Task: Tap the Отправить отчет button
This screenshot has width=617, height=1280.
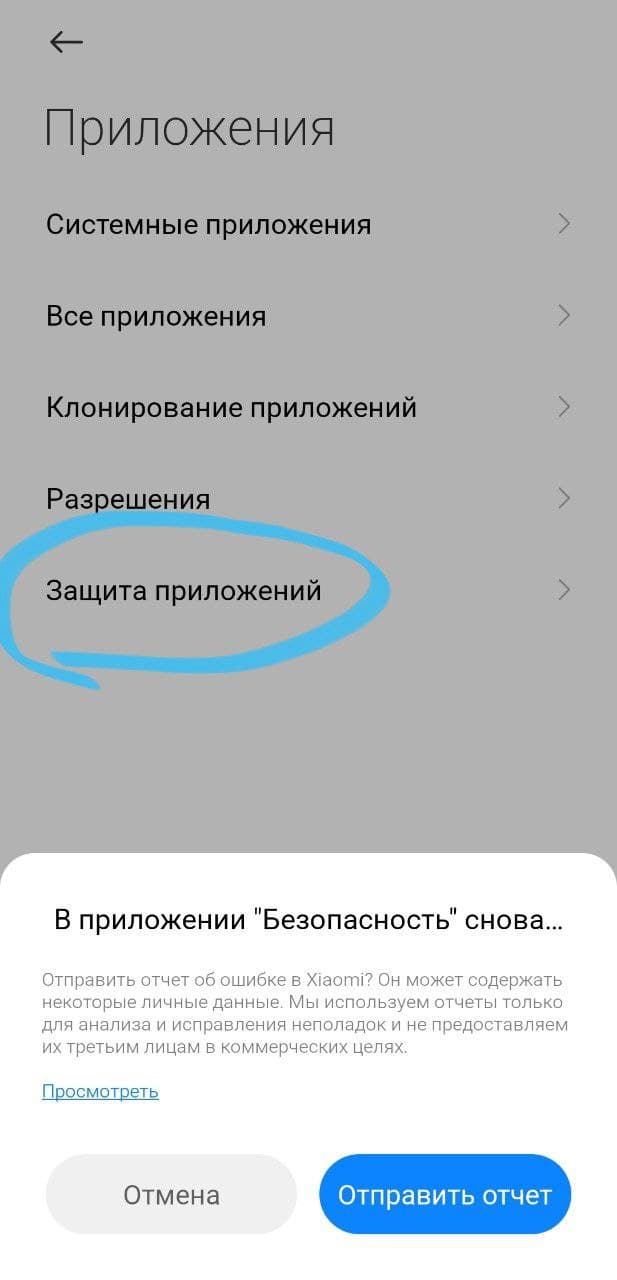Action: (444, 1194)
